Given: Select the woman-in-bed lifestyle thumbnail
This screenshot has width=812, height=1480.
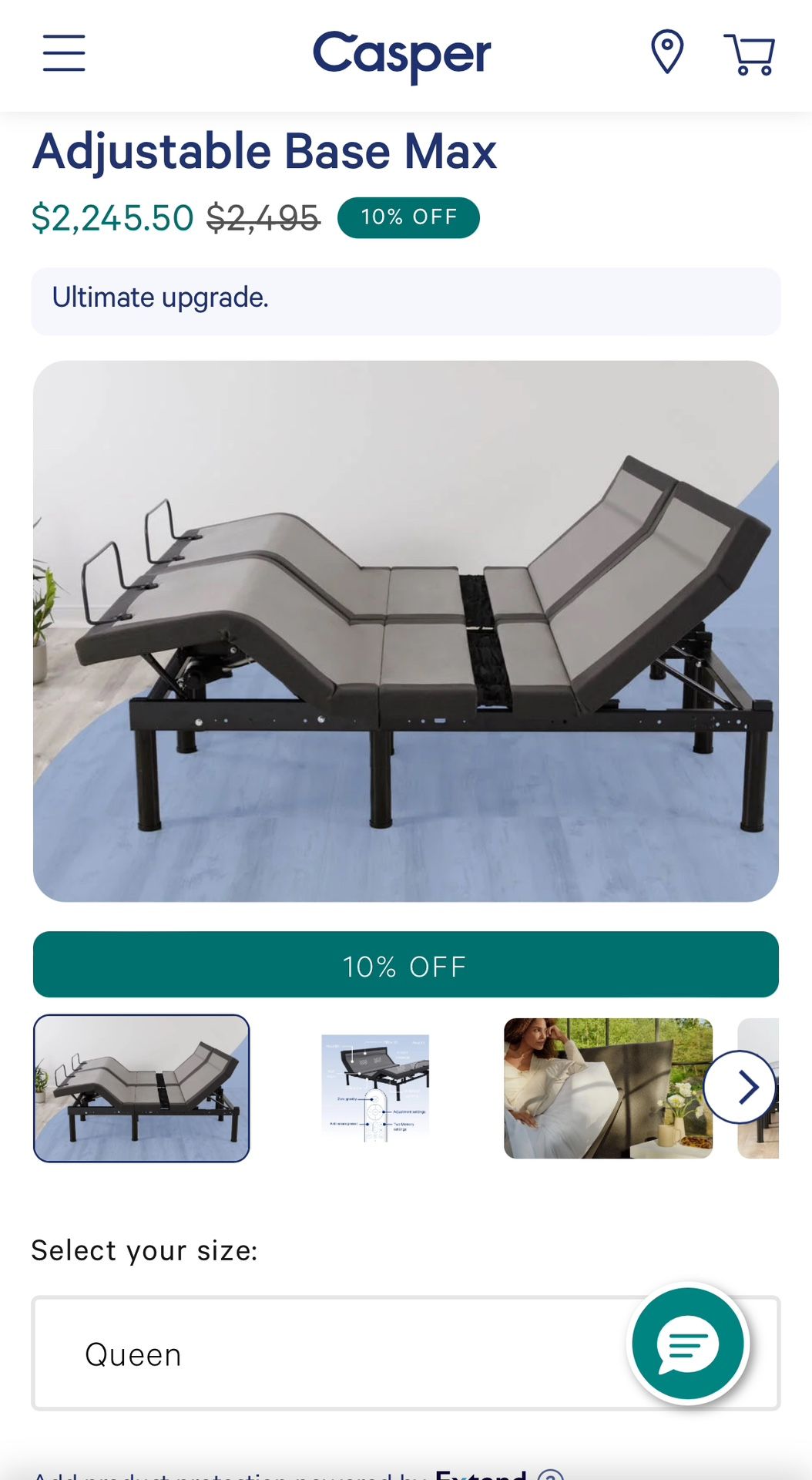Looking at the screenshot, I should (x=608, y=1087).
